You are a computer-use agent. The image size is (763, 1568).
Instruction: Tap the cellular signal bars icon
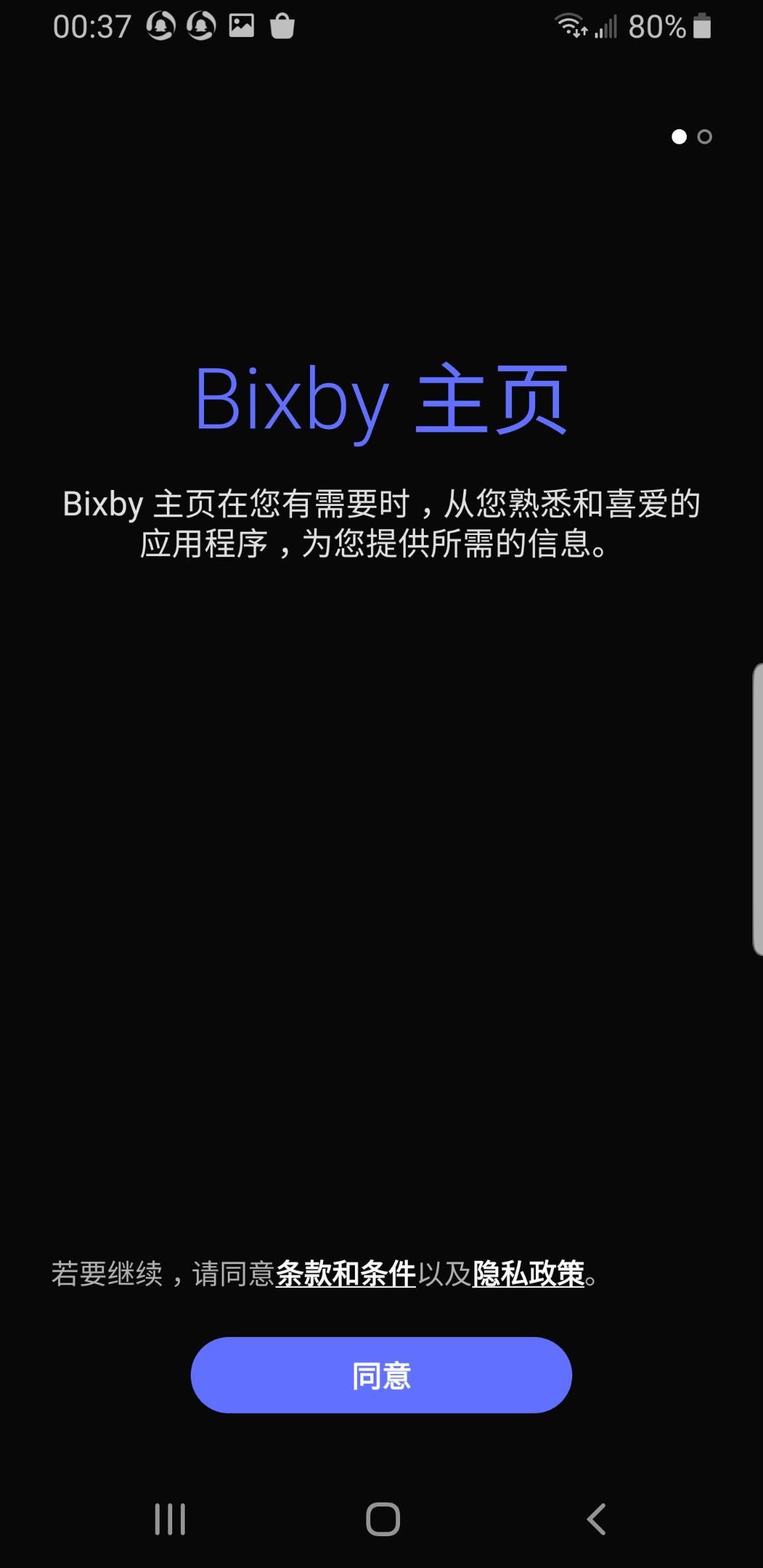(x=607, y=25)
